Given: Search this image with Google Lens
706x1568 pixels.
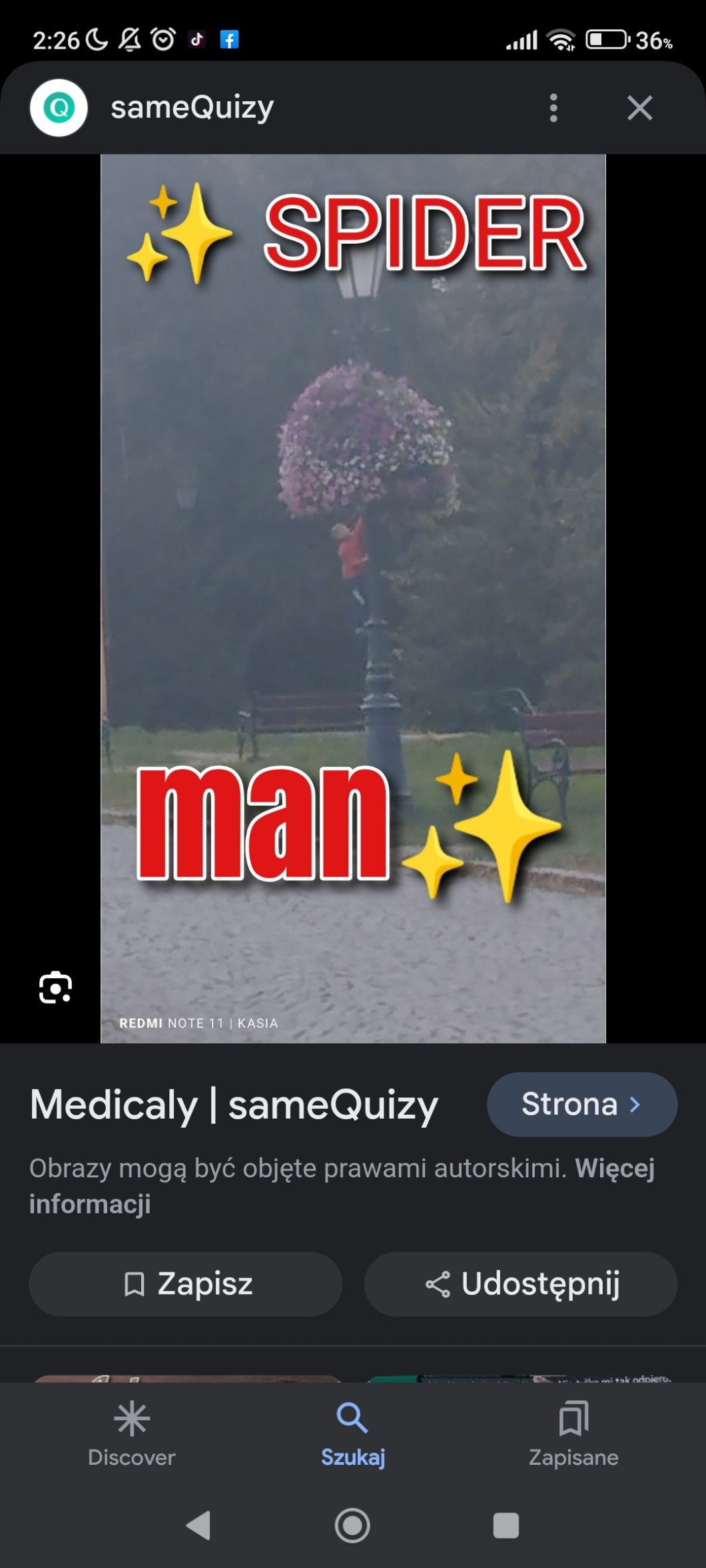Looking at the screenshot, I should [55, 987].
